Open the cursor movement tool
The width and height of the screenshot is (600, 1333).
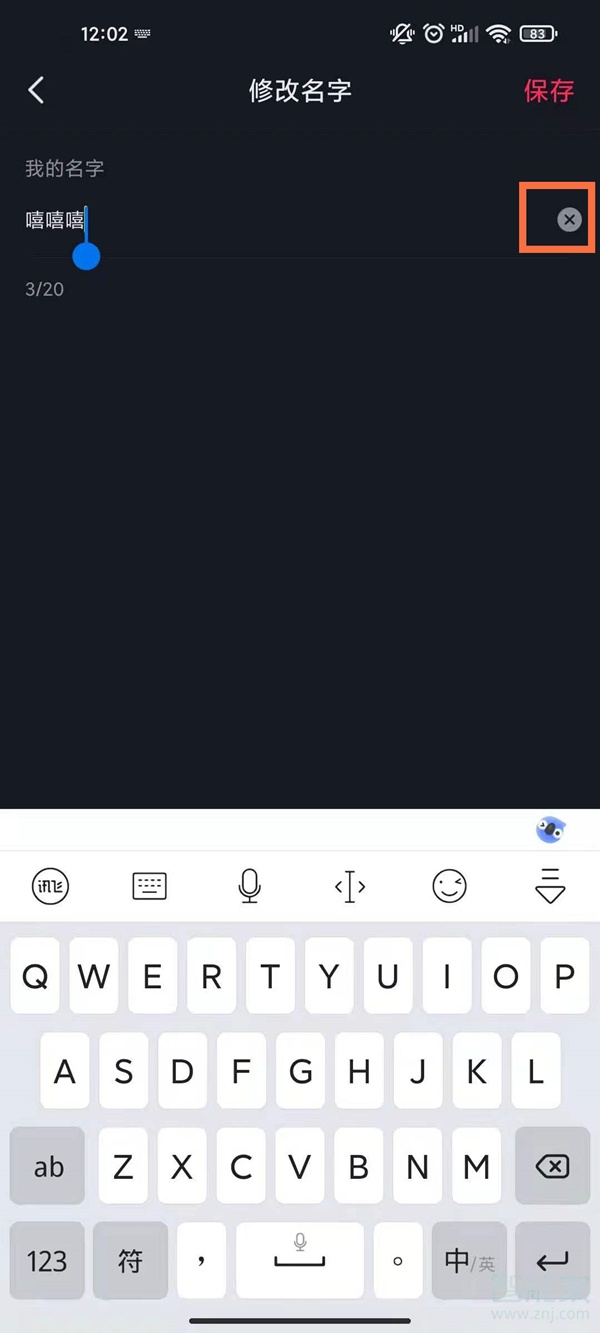pos(350,885)
